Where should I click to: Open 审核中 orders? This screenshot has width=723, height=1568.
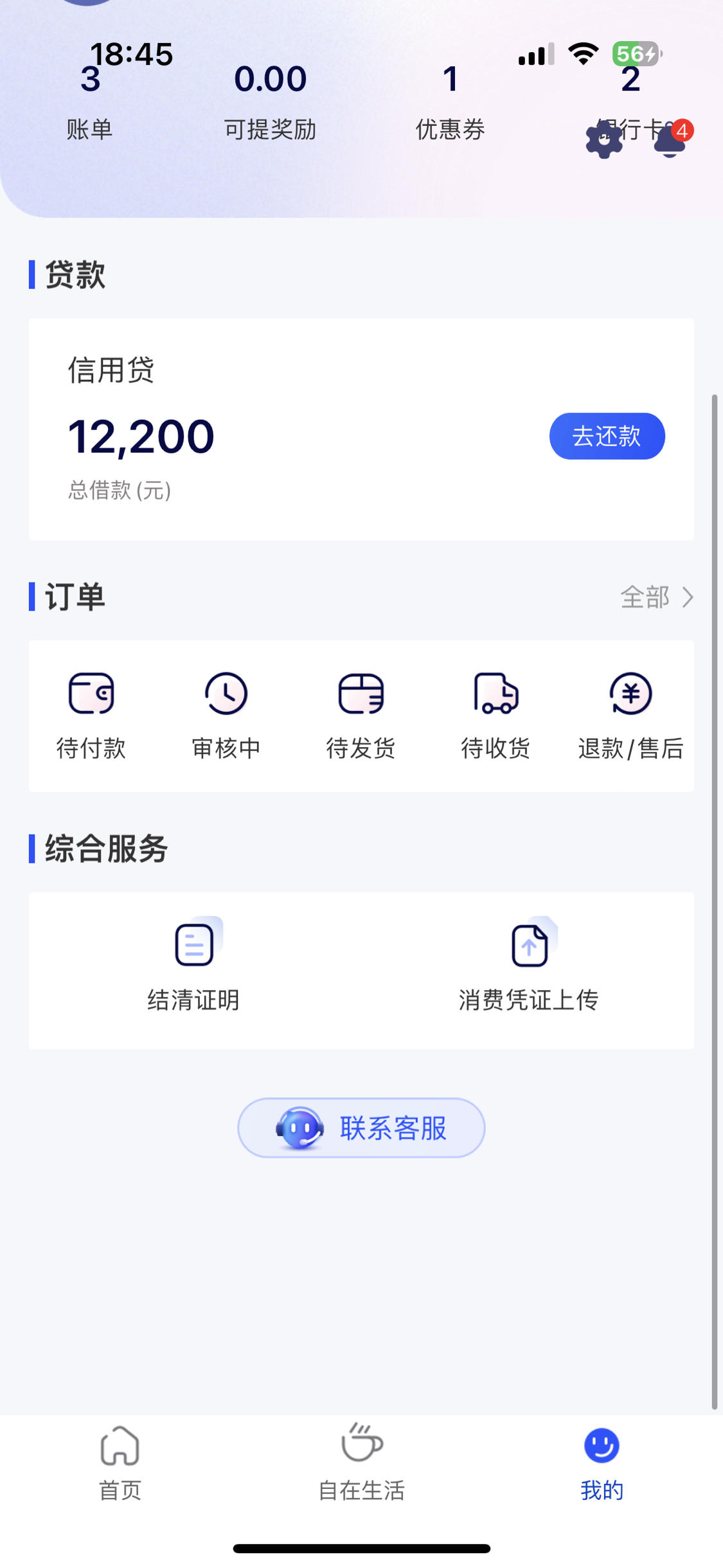pyautogui.click(x=226, y=716)
